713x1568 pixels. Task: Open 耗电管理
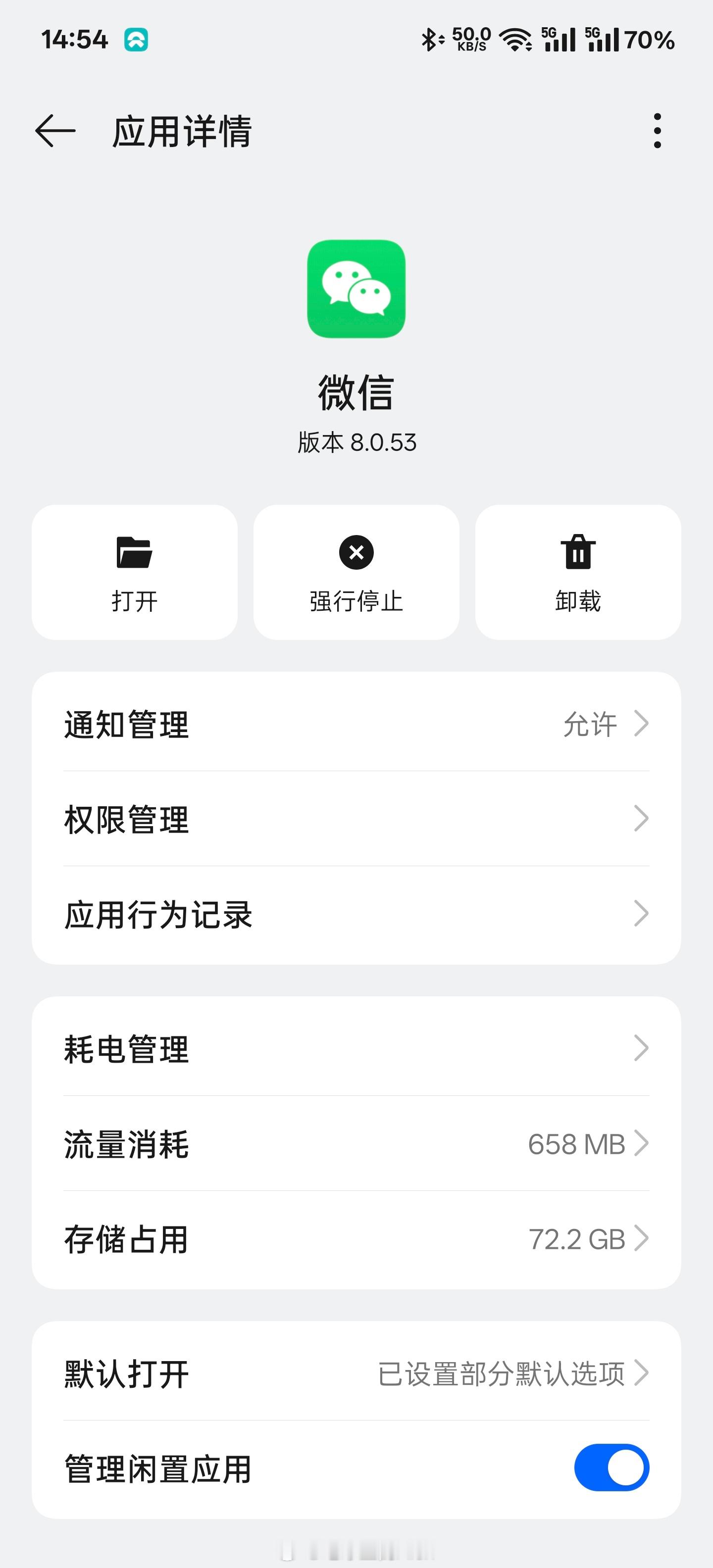pos(356,1048)
